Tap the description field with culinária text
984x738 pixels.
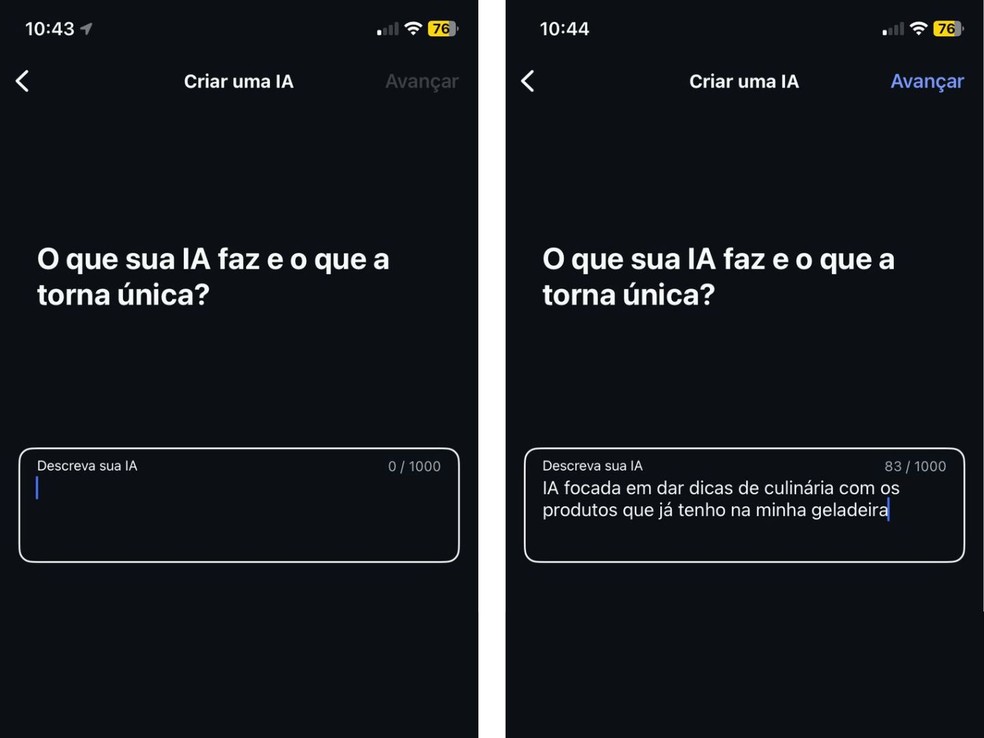tap(744, 506)
